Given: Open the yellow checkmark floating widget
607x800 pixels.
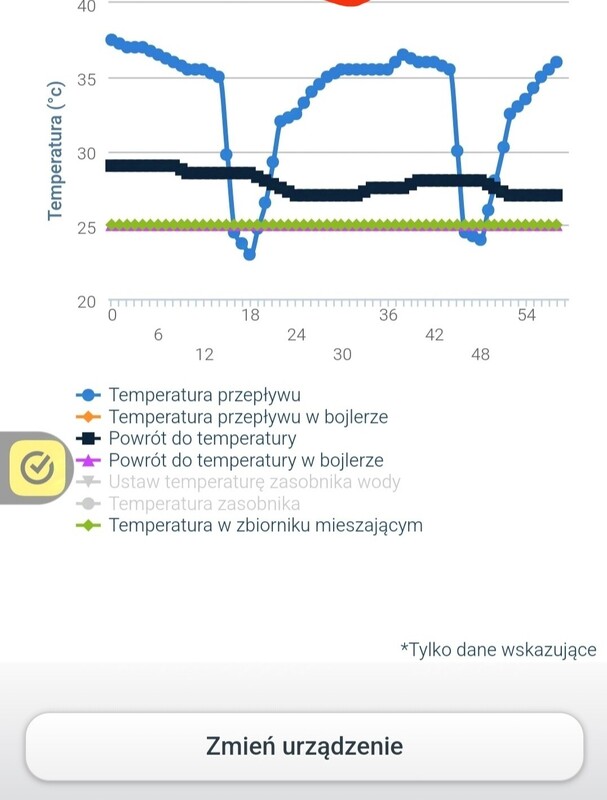Looking at the screenshot, I should [38, 467].
